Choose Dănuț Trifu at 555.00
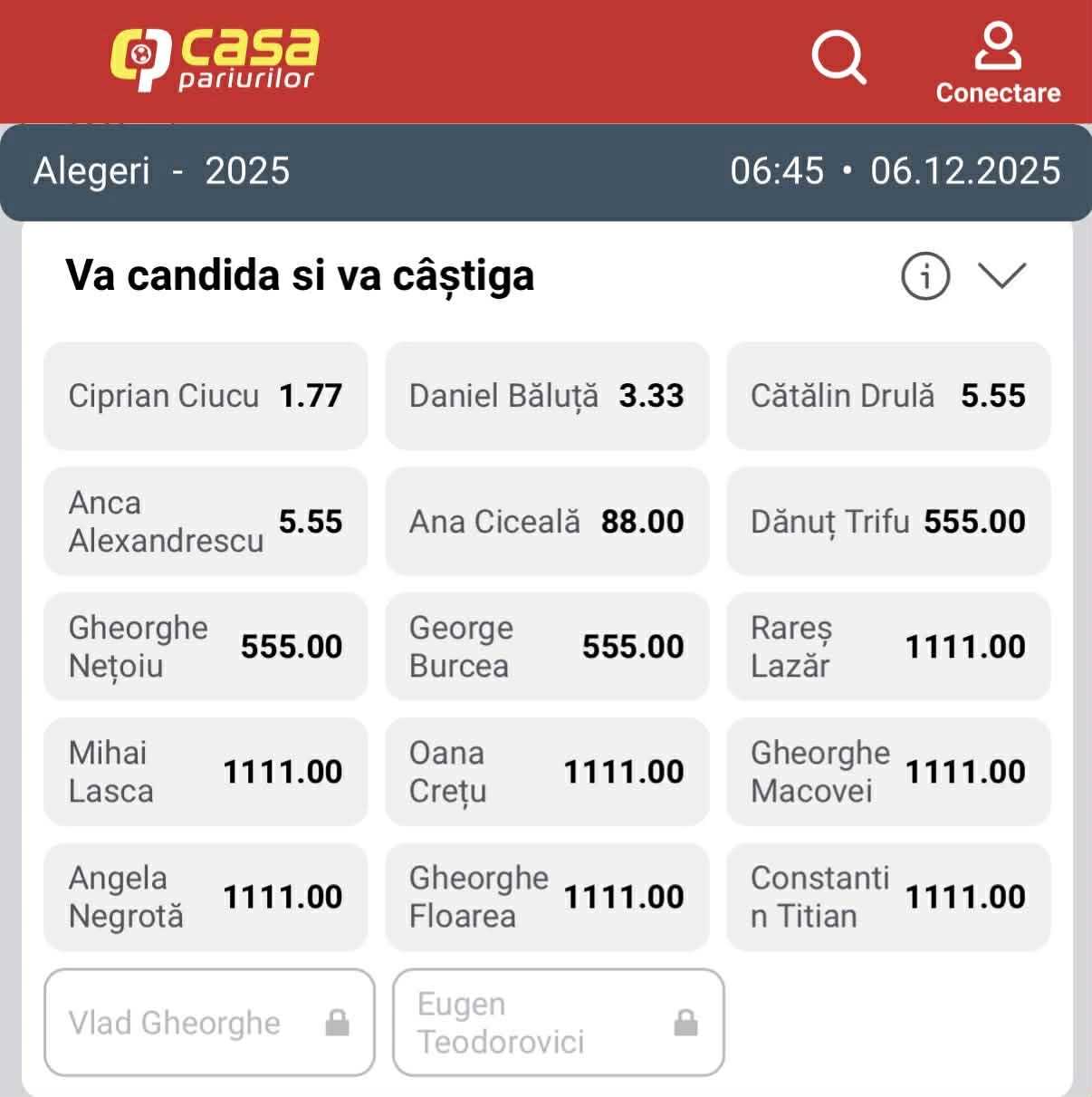Screen dimensions: 1092x1097 click(887, 521)
